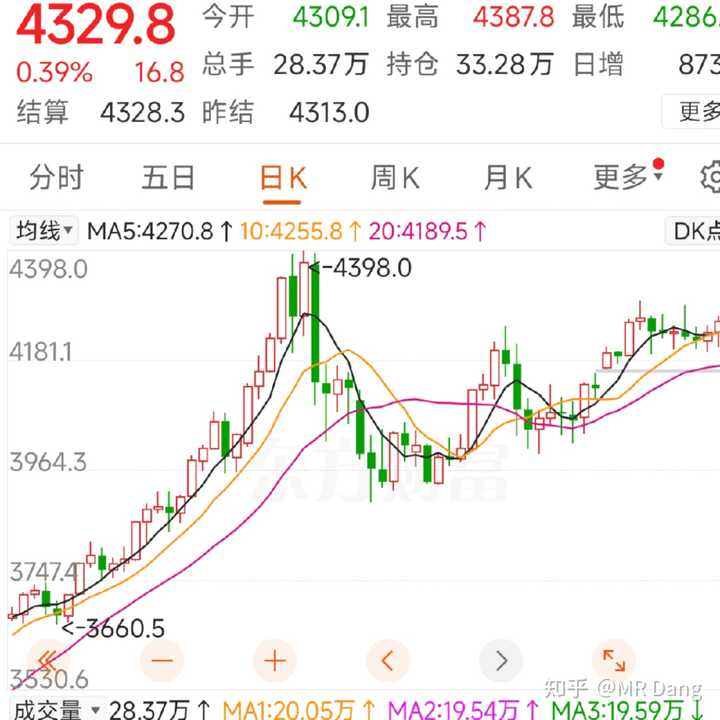
Task: Switch to the 周K tab
Action: (395, 178)
